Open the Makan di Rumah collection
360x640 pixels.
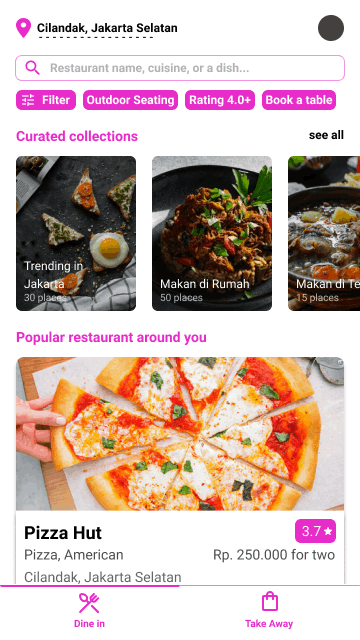tap(212, 233)
